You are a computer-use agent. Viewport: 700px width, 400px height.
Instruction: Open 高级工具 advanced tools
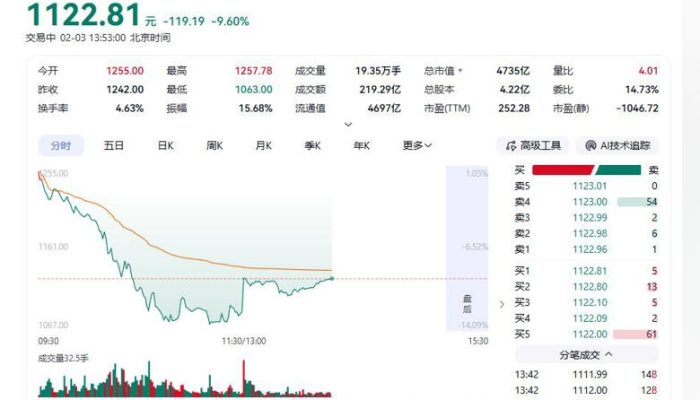click(535, 146)
